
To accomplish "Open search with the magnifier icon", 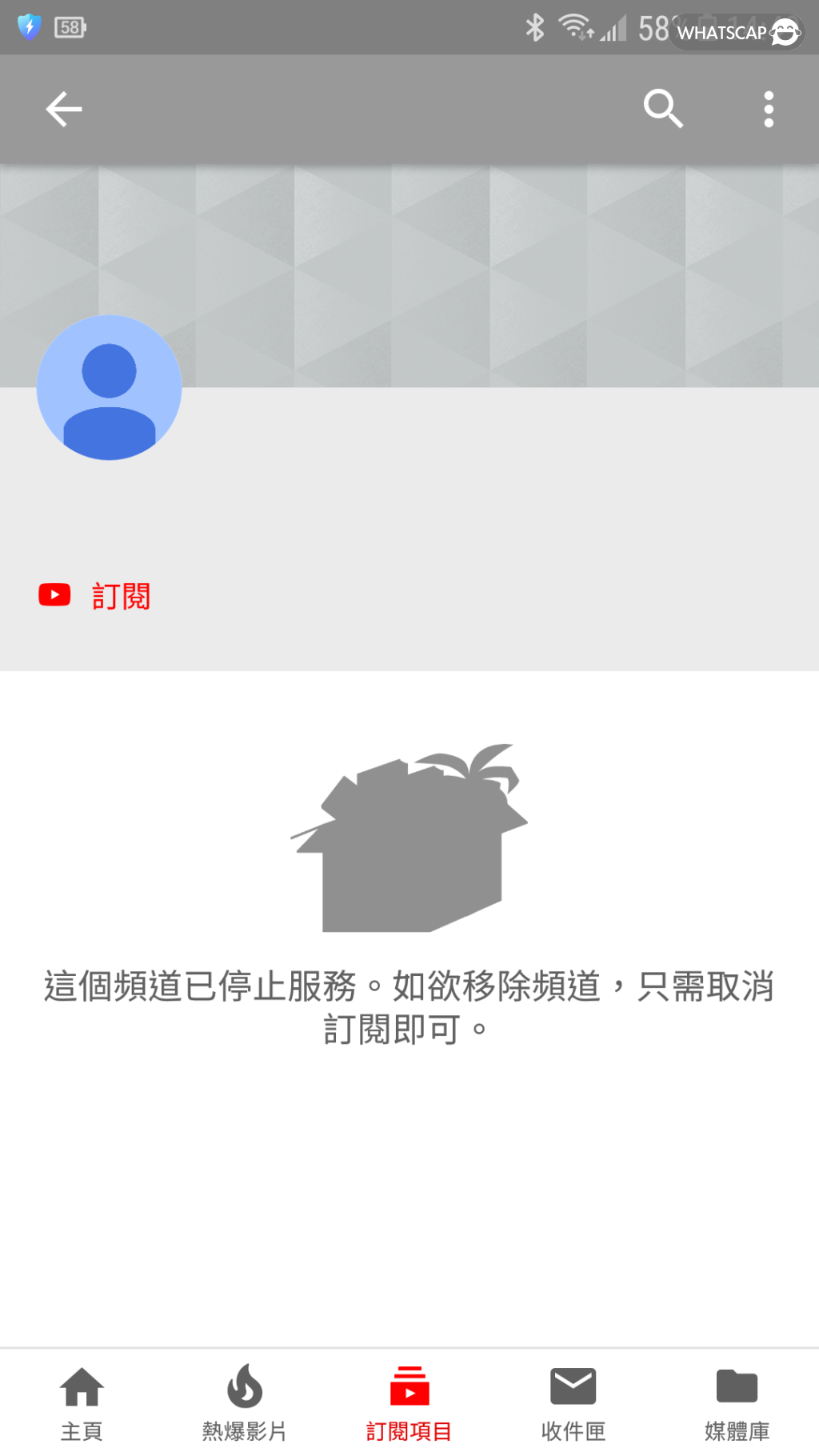I will click(x=663, y=110).
